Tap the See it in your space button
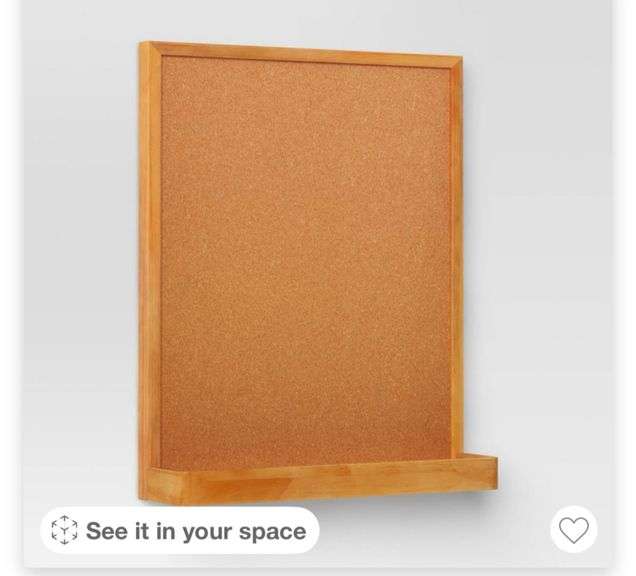 point(180,530)
